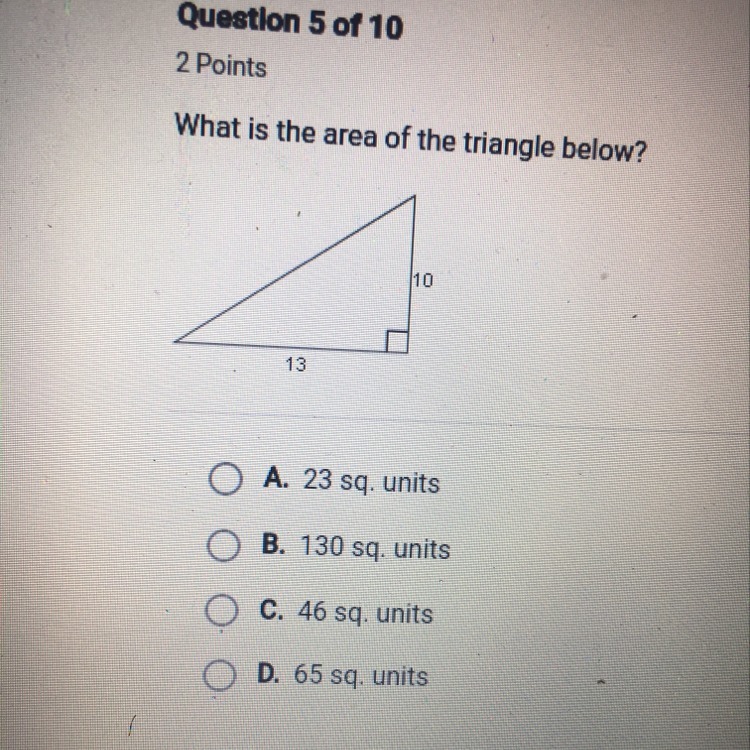Choose option B. 130 sq. units
This screenshot has height=750, width=750.
point(223,548)
